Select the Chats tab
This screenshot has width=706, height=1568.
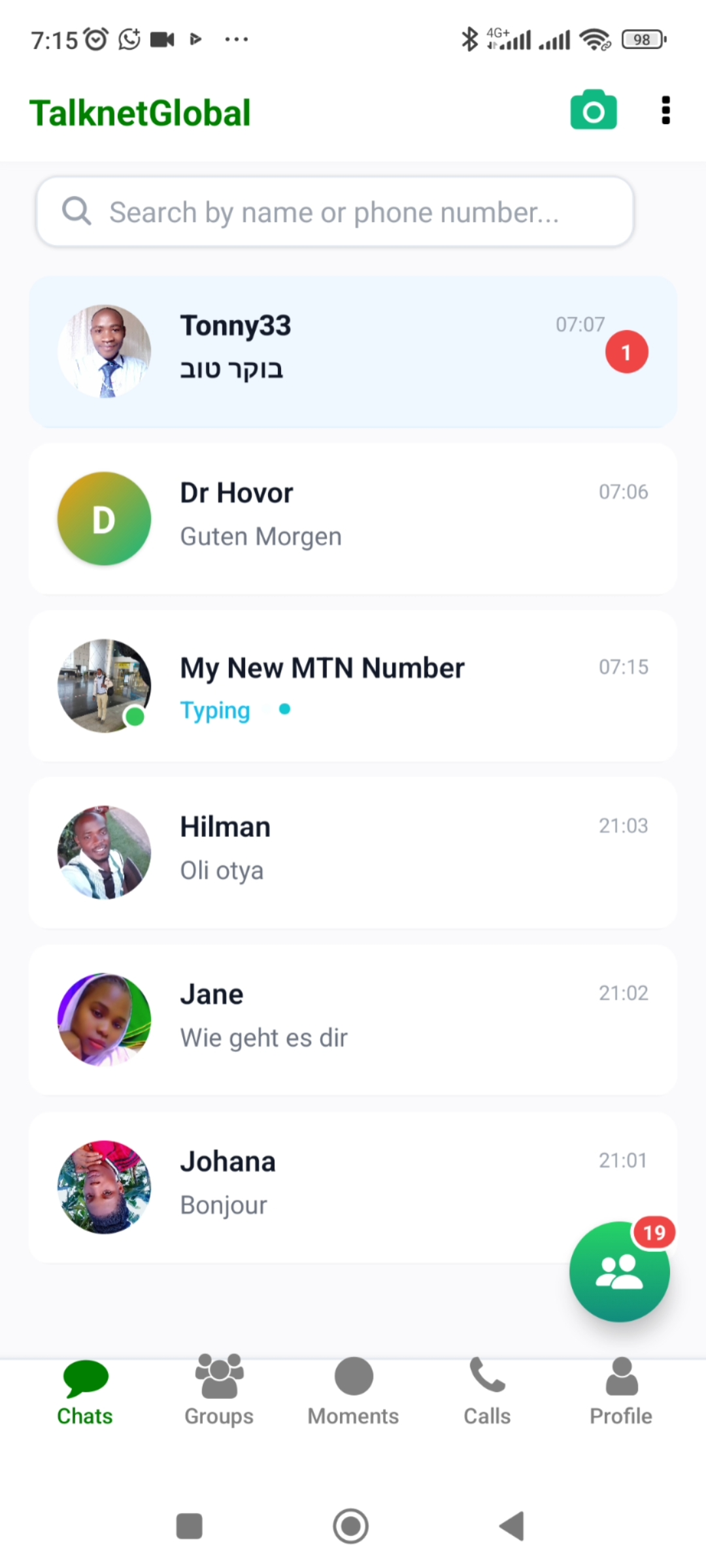(85, 1390)
